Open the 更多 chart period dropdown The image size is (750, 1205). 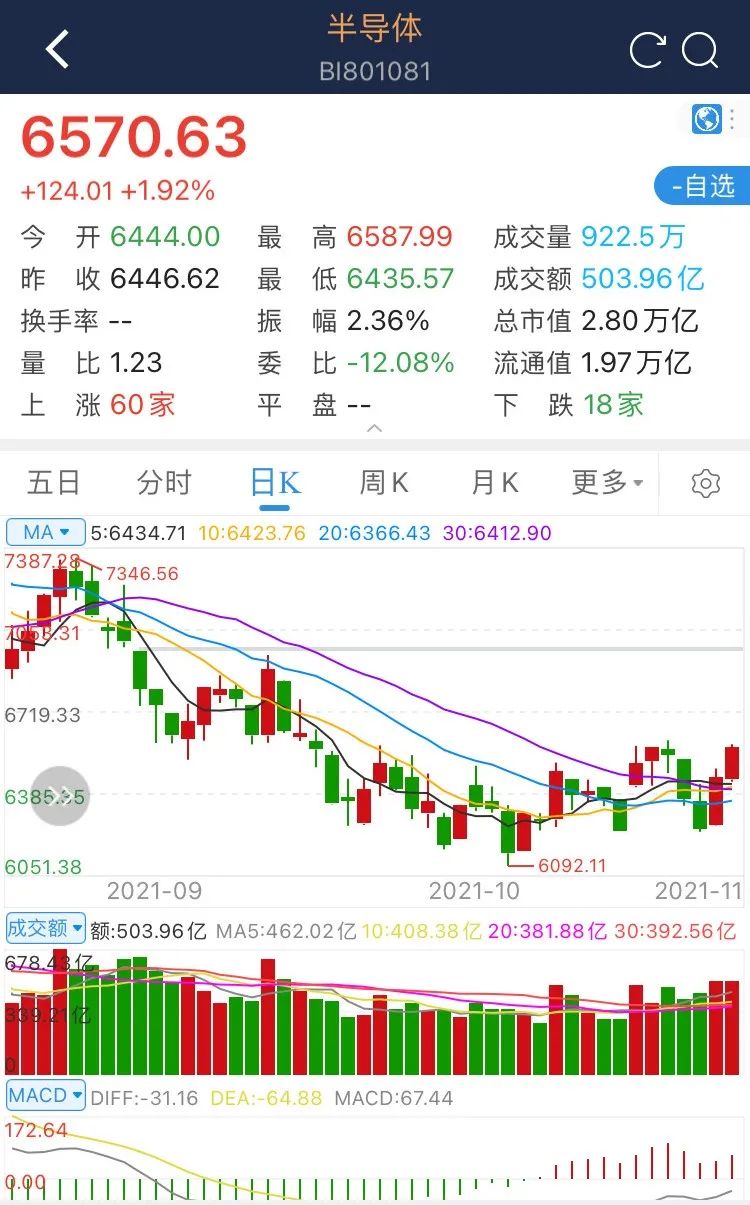pyautogui.click(x=608, y=483)
